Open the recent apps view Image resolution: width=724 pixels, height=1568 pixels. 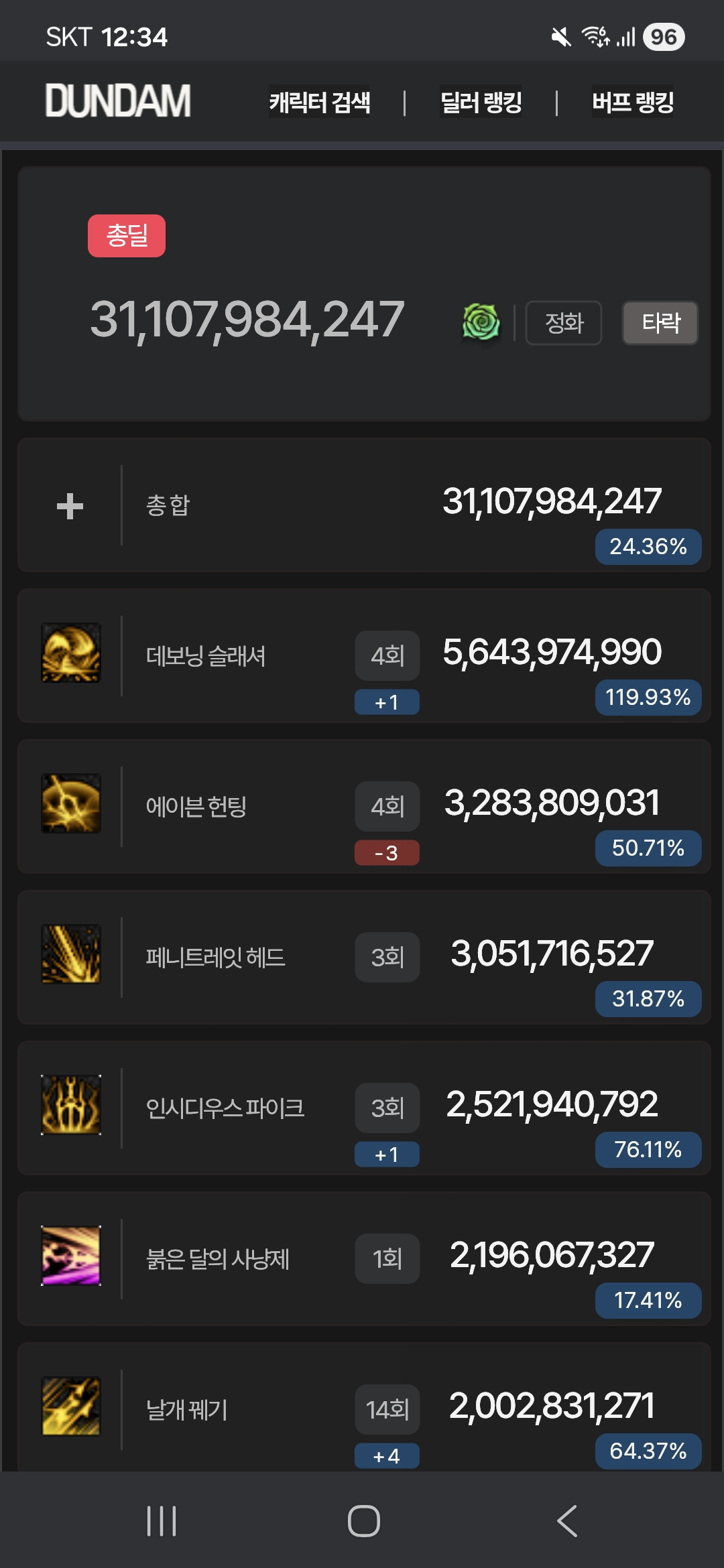pos(162,1520)
